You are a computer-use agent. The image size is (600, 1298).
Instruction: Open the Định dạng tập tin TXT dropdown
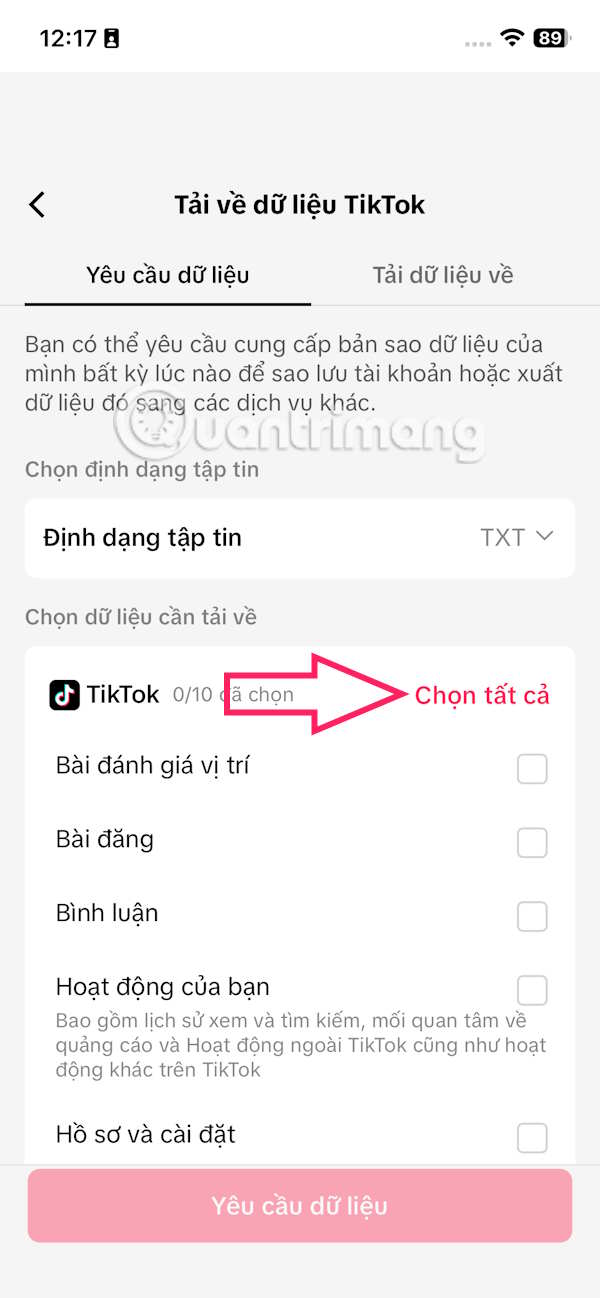click(516, 537)
